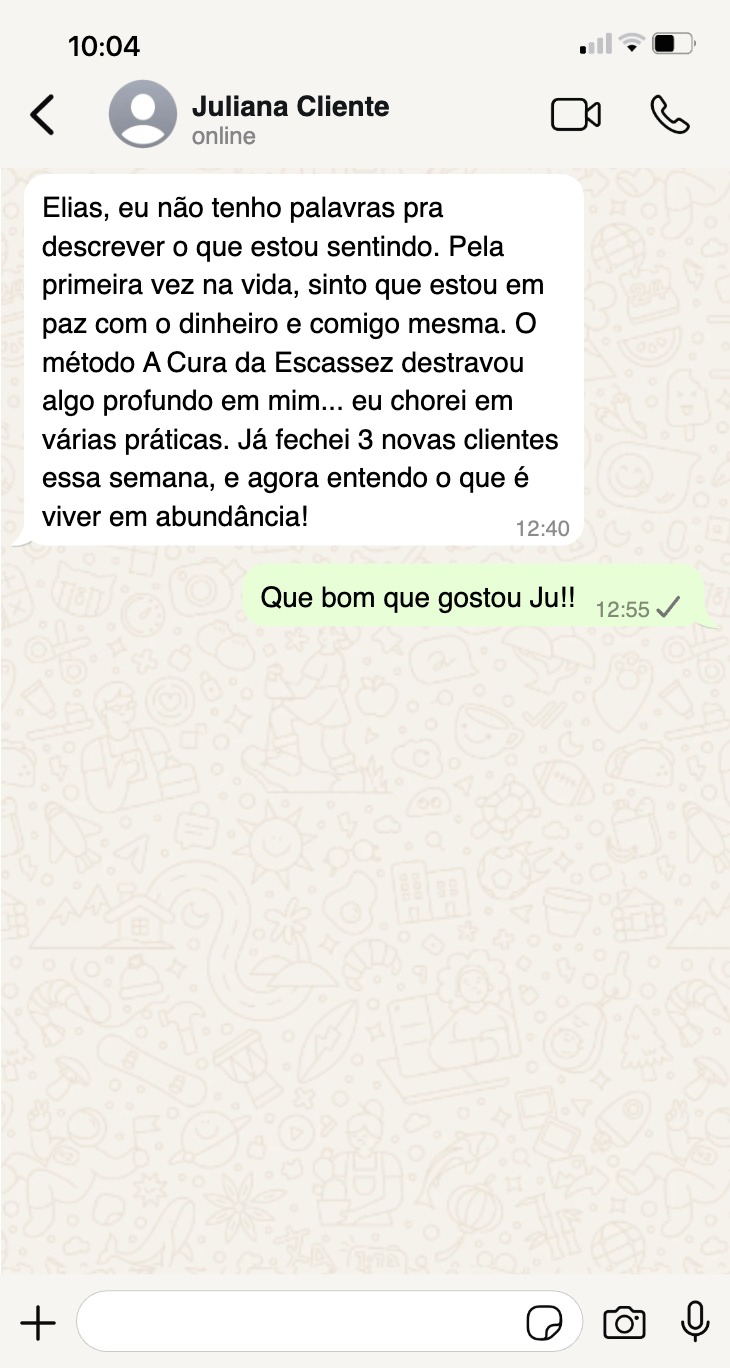730x1368 pixels.
Task: Record a voice message with the microphone
Action: click(695, 1322)
